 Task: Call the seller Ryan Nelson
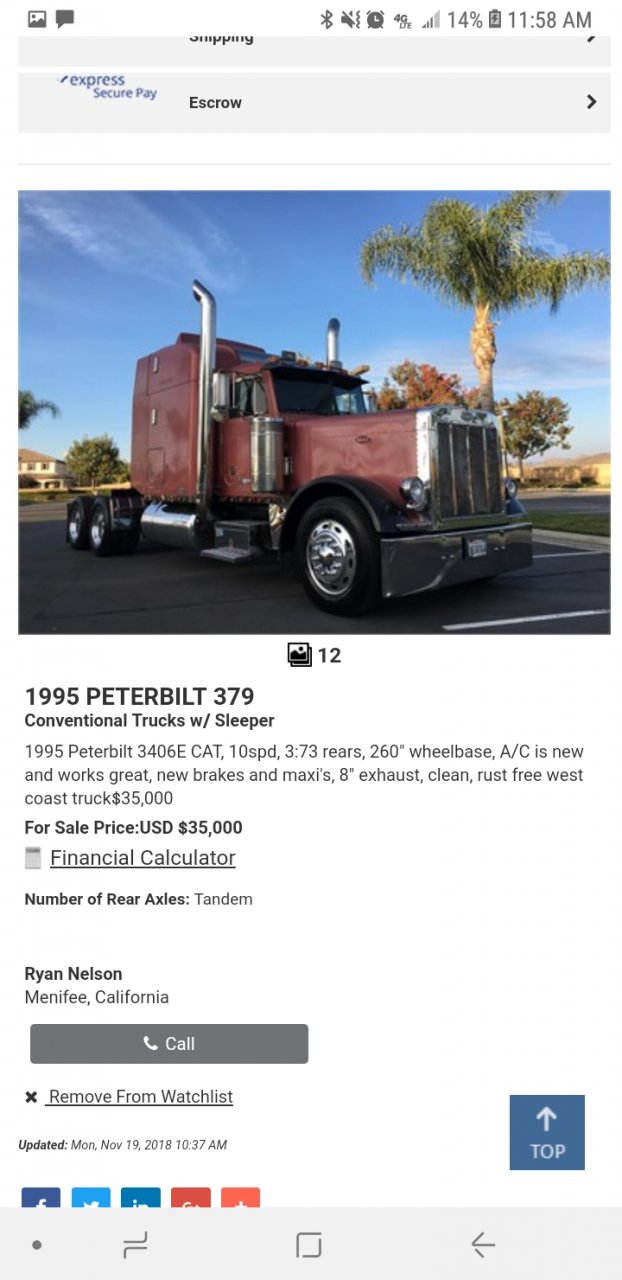pyautogui.click(x=169, y=1043)
